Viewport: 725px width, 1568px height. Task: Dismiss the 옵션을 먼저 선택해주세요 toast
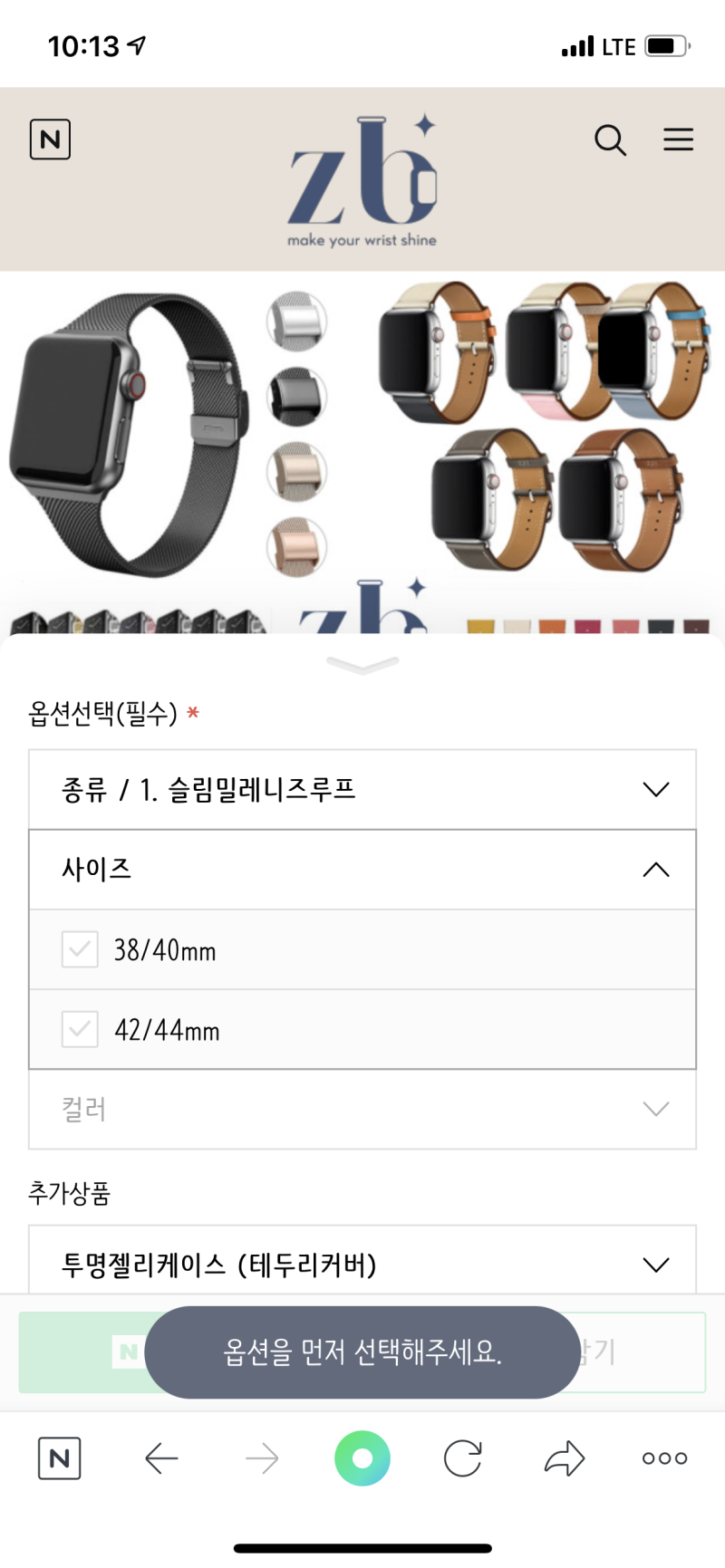[x=362, y=1352]
